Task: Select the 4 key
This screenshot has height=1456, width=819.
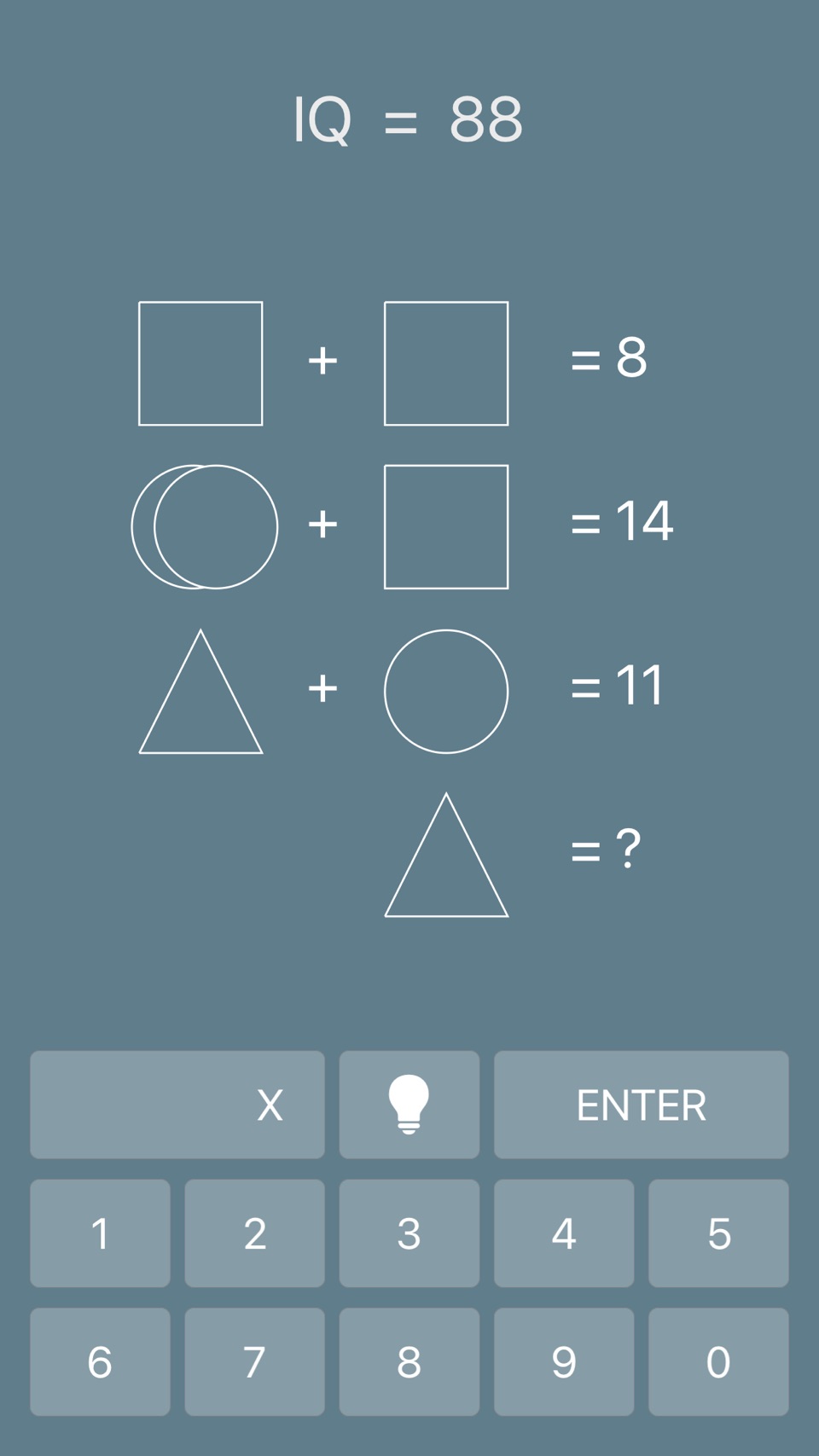Action: point(564,1233)
